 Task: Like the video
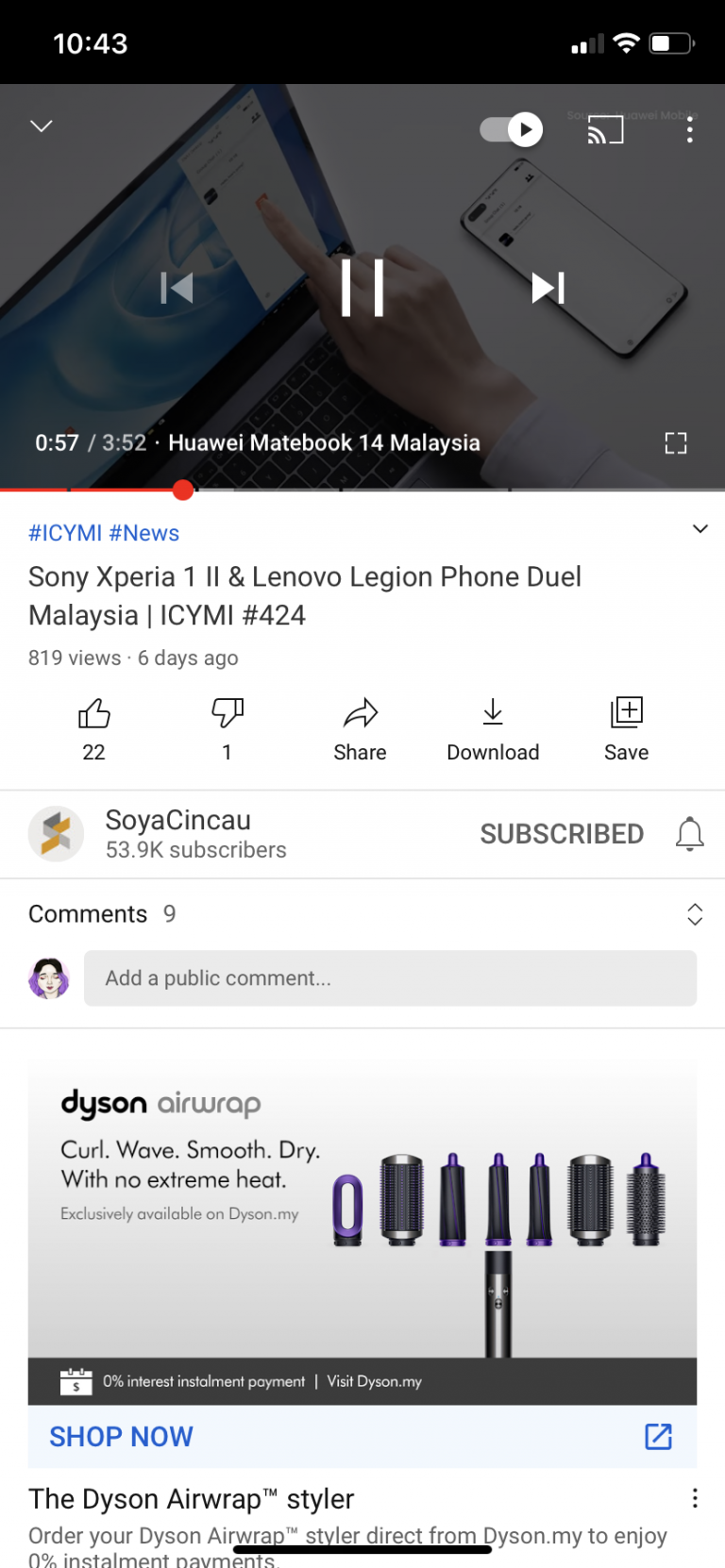[x=93, y=726]
